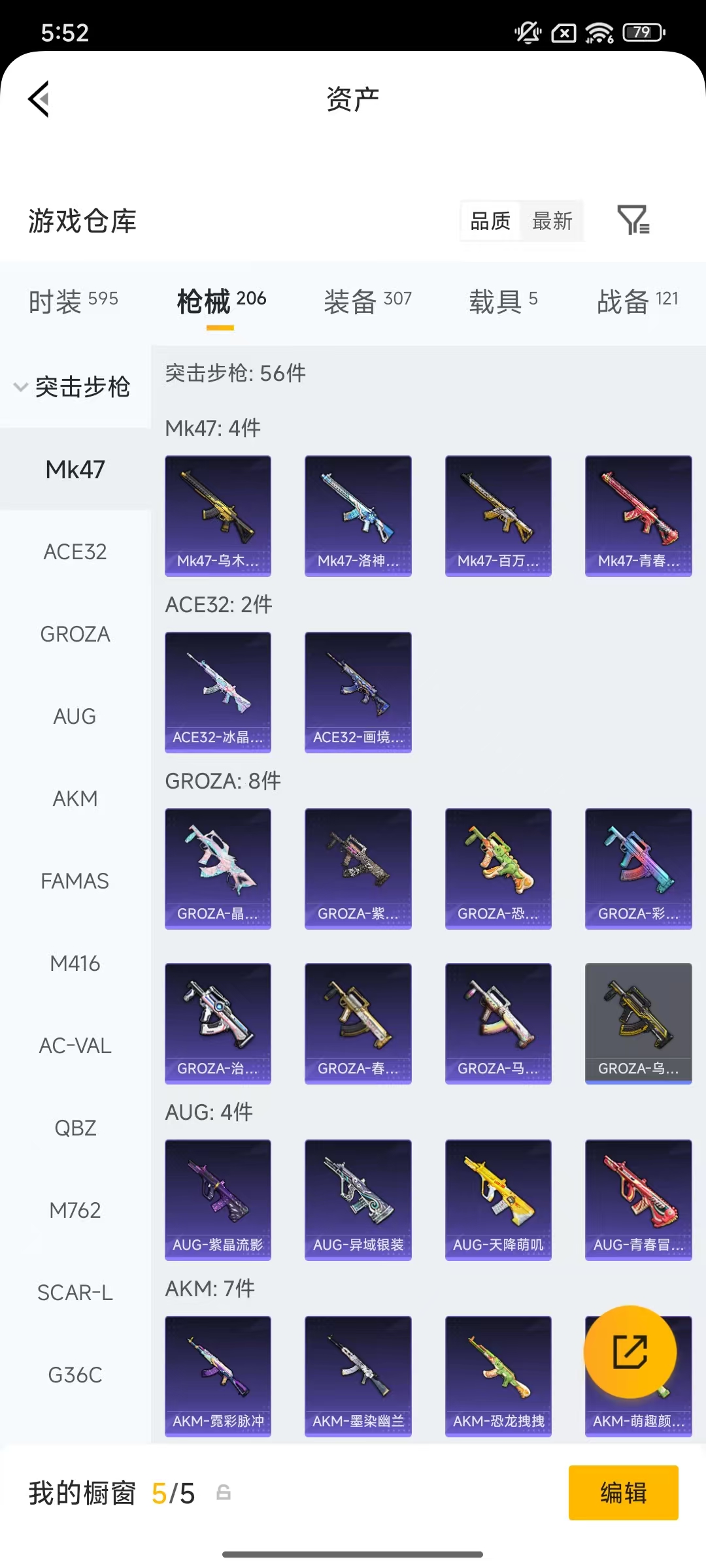Open the AUG-天降萌叽 skin tile
Viewport: 706px width, 1568px height.
(x=498, y=1200)
